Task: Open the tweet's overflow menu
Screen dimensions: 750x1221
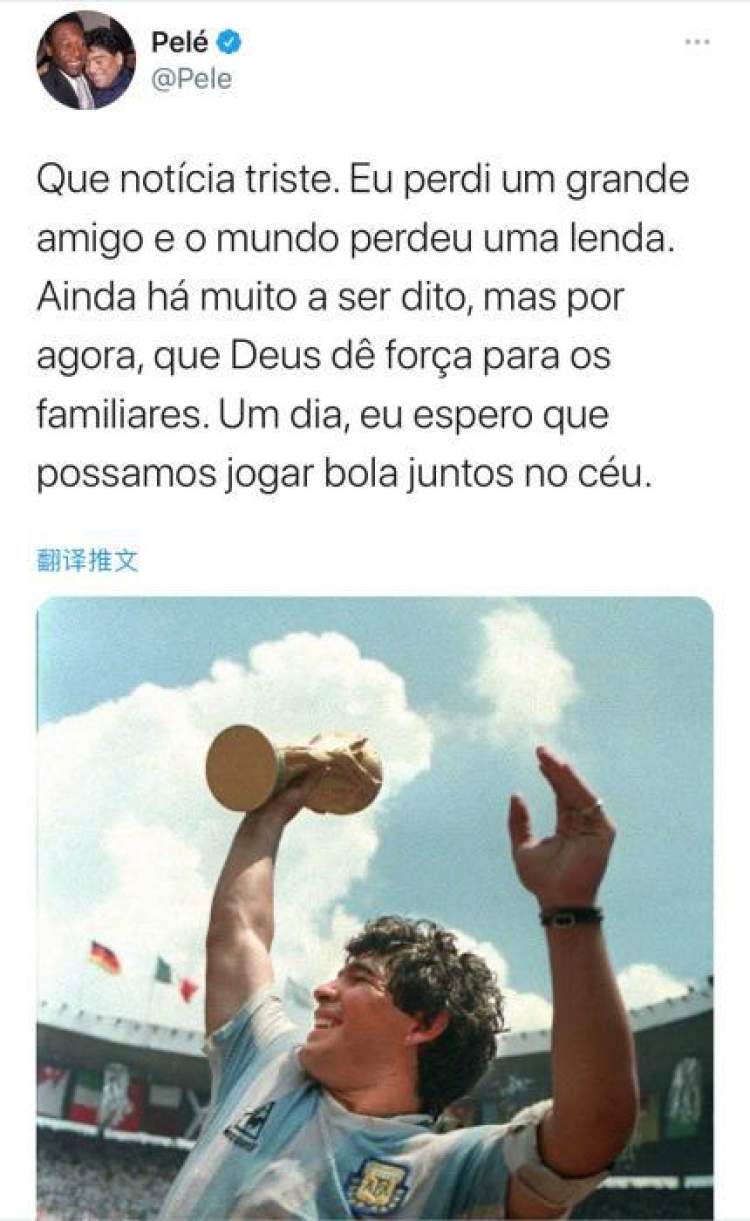Action: 698,43
